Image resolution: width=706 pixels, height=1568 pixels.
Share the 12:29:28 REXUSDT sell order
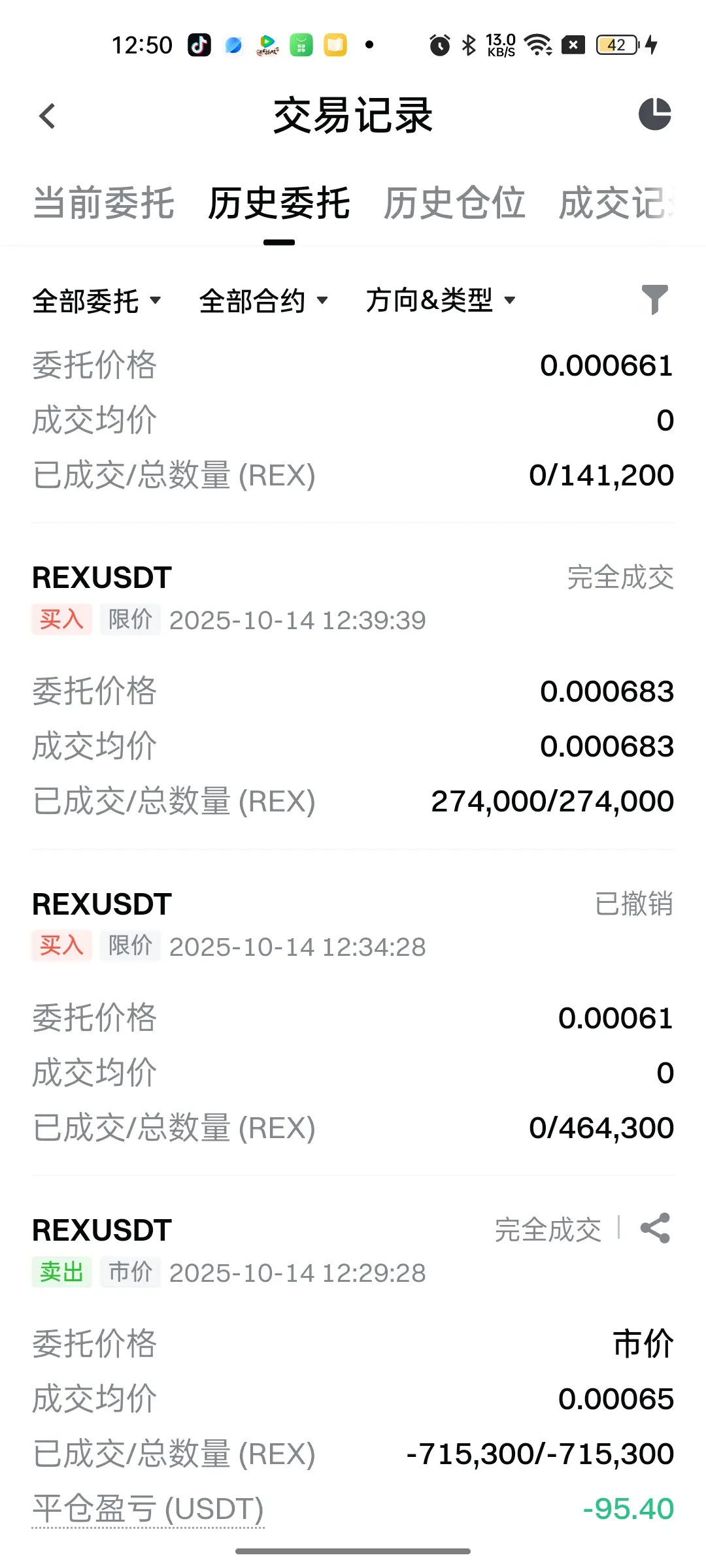click(655, 1229)
